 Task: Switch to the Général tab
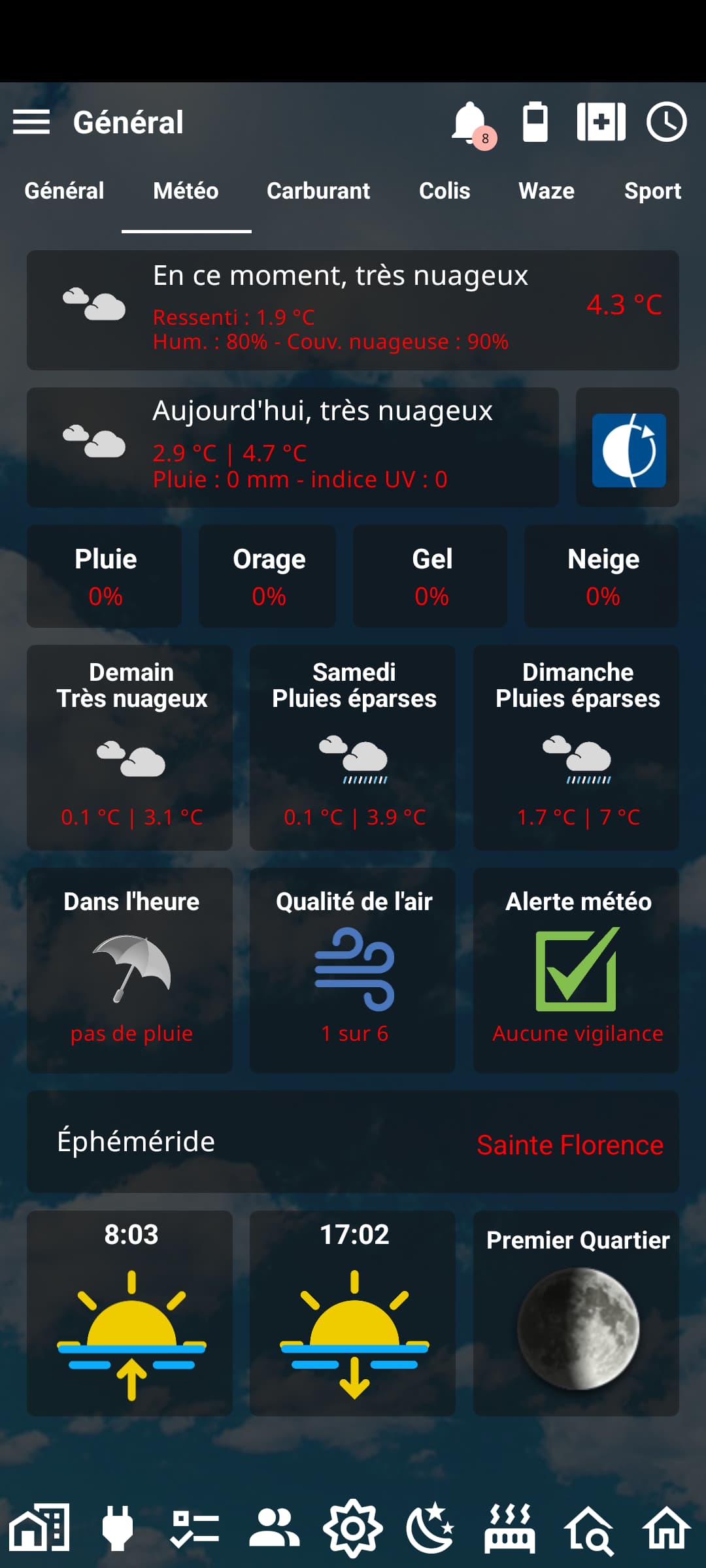[64, 191]
